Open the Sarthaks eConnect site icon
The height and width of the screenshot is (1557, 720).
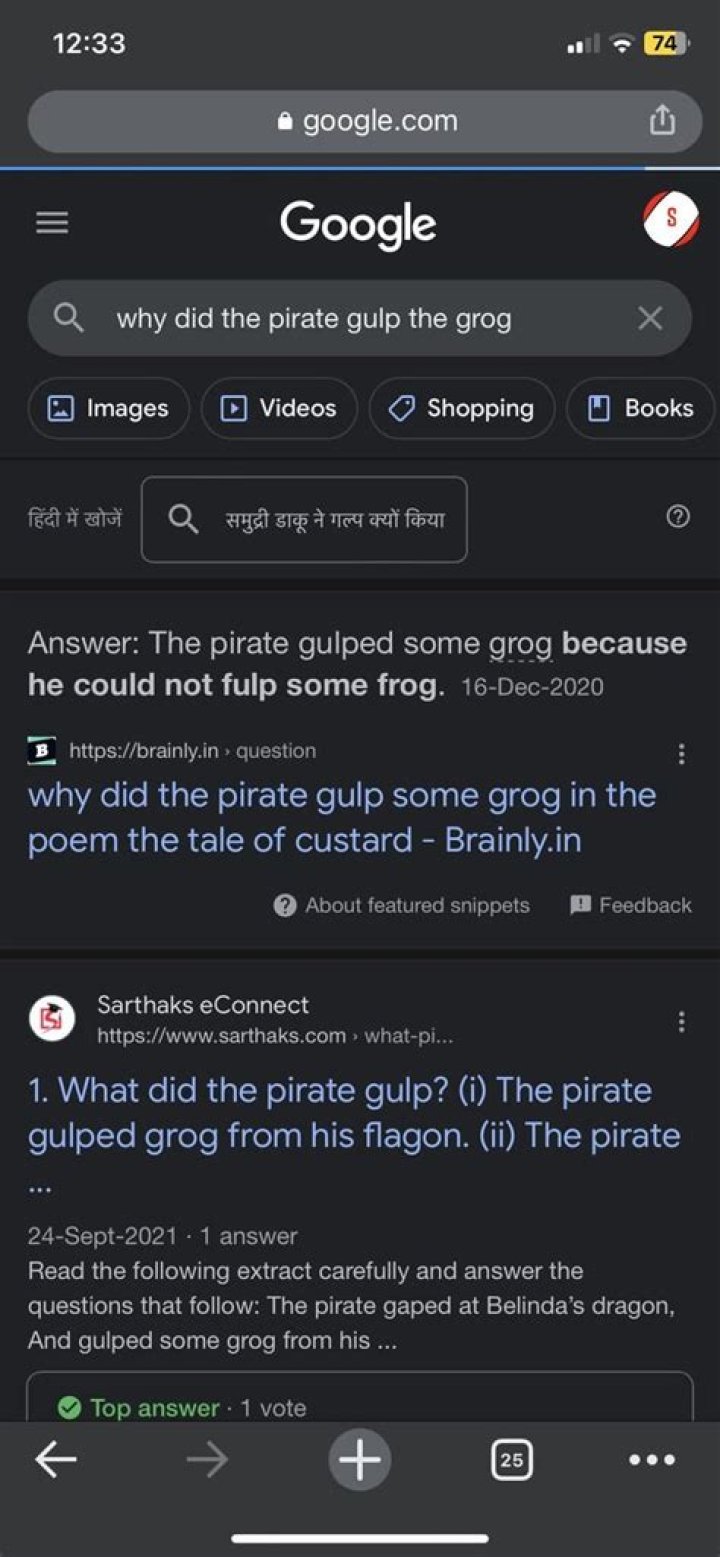tap(52, 1019)
